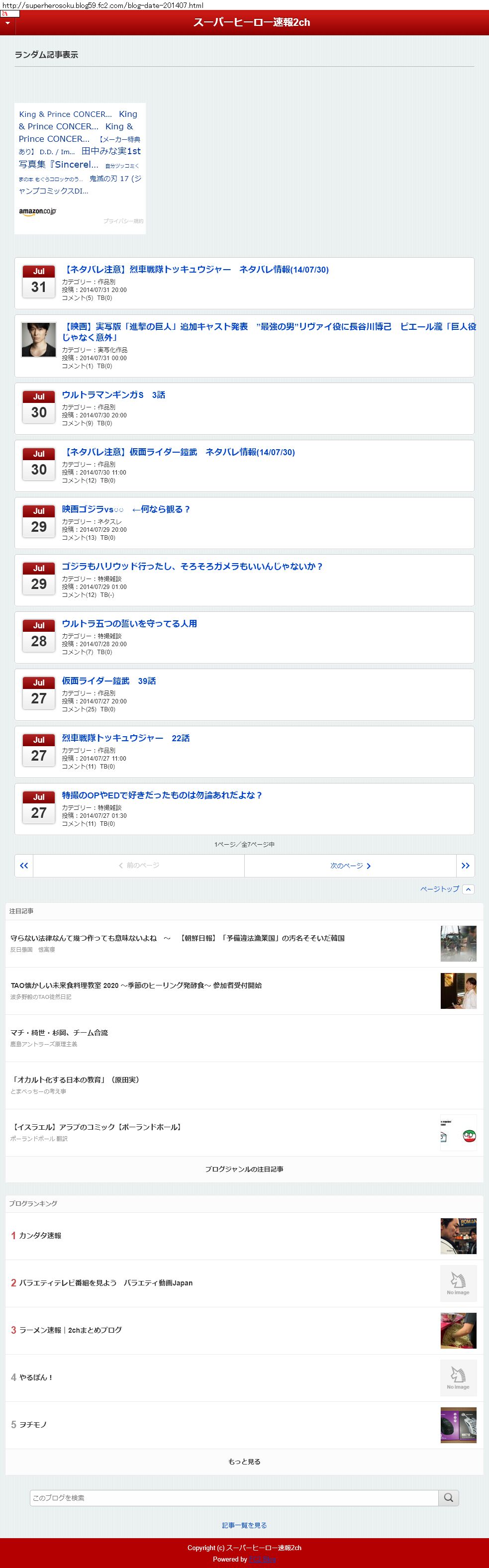489x1568 pixels.
Task: Tap the magnifier search button
Action: pyautogui.click(x=449, y=1498)
